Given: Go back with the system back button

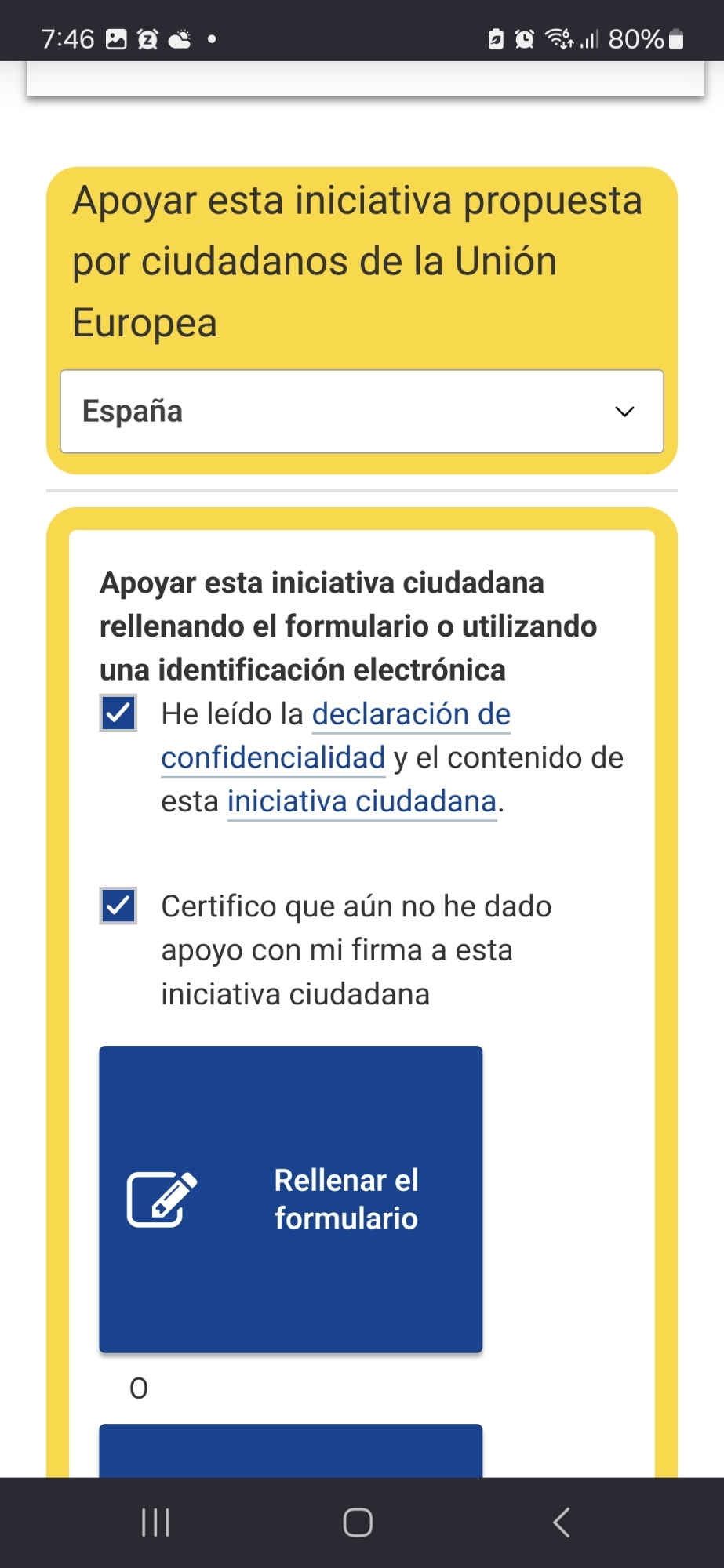Looking at the screenshot, I should 561,1523.
